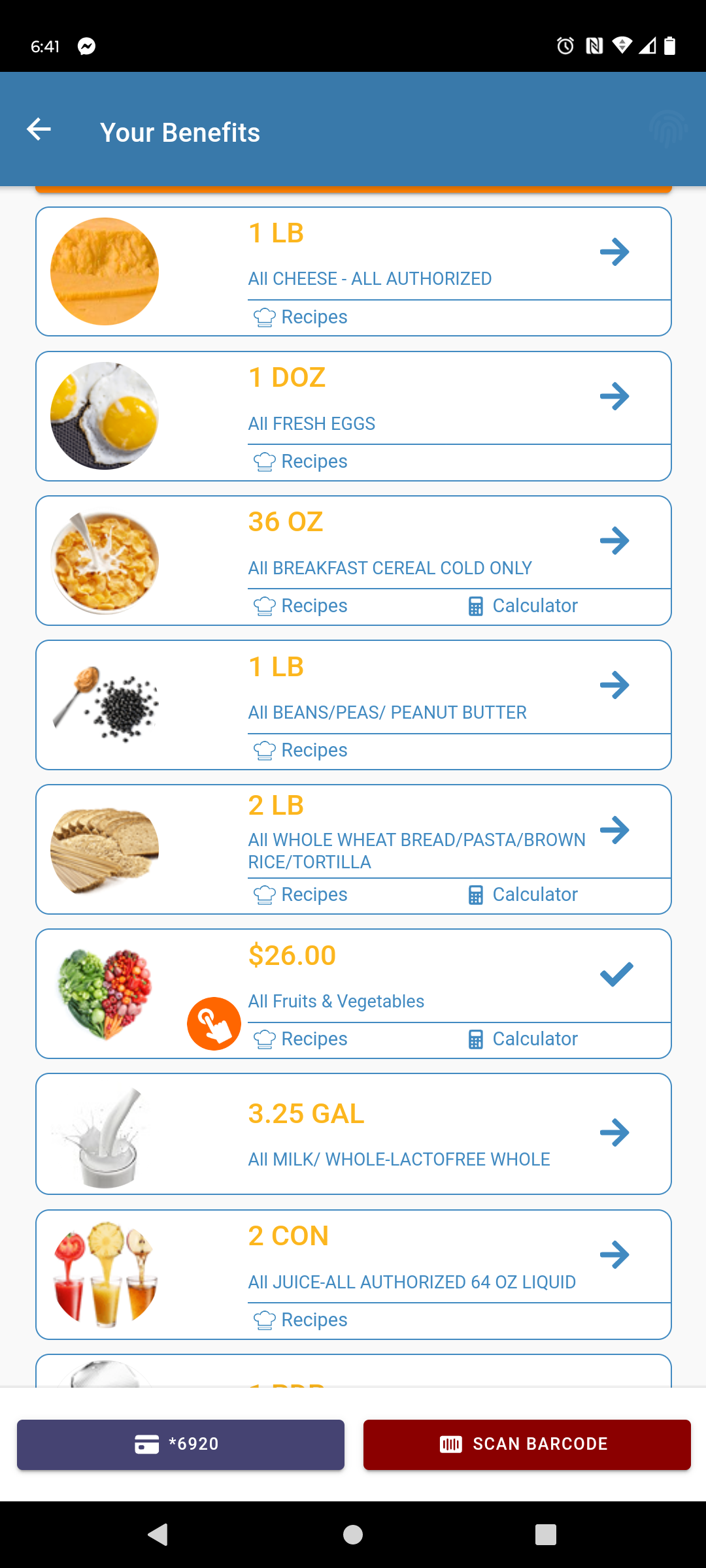Open the All FRESH EGGS arrow
The image size is (706, 1568).
(x=614, y=396)
